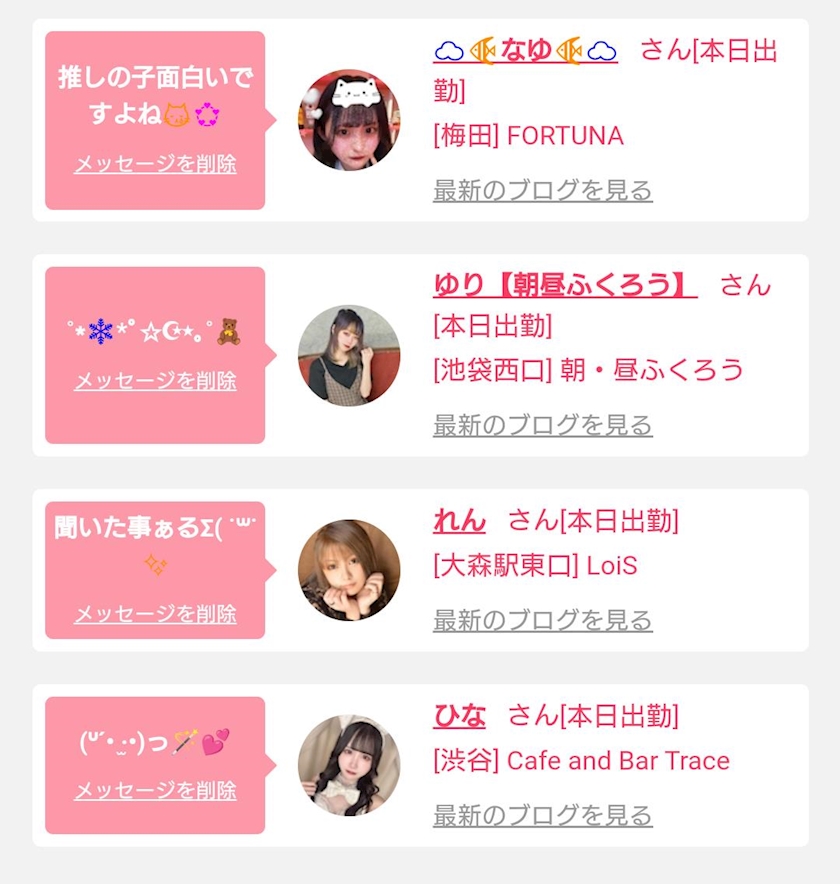Viewport: 840px width, 884px height.
Task: Delete the message sent to れん
Action: click(155, 614)
